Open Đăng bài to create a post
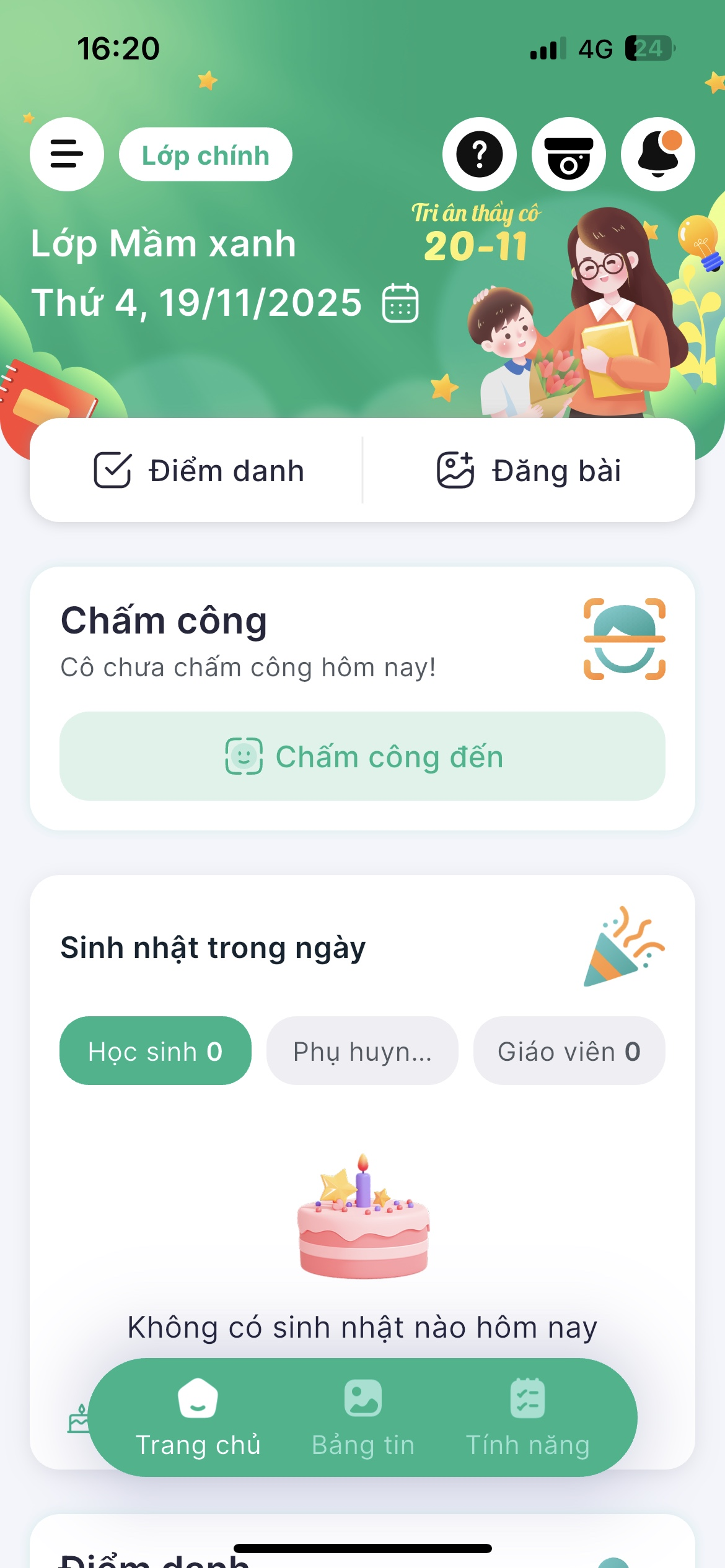 point(529,471)
